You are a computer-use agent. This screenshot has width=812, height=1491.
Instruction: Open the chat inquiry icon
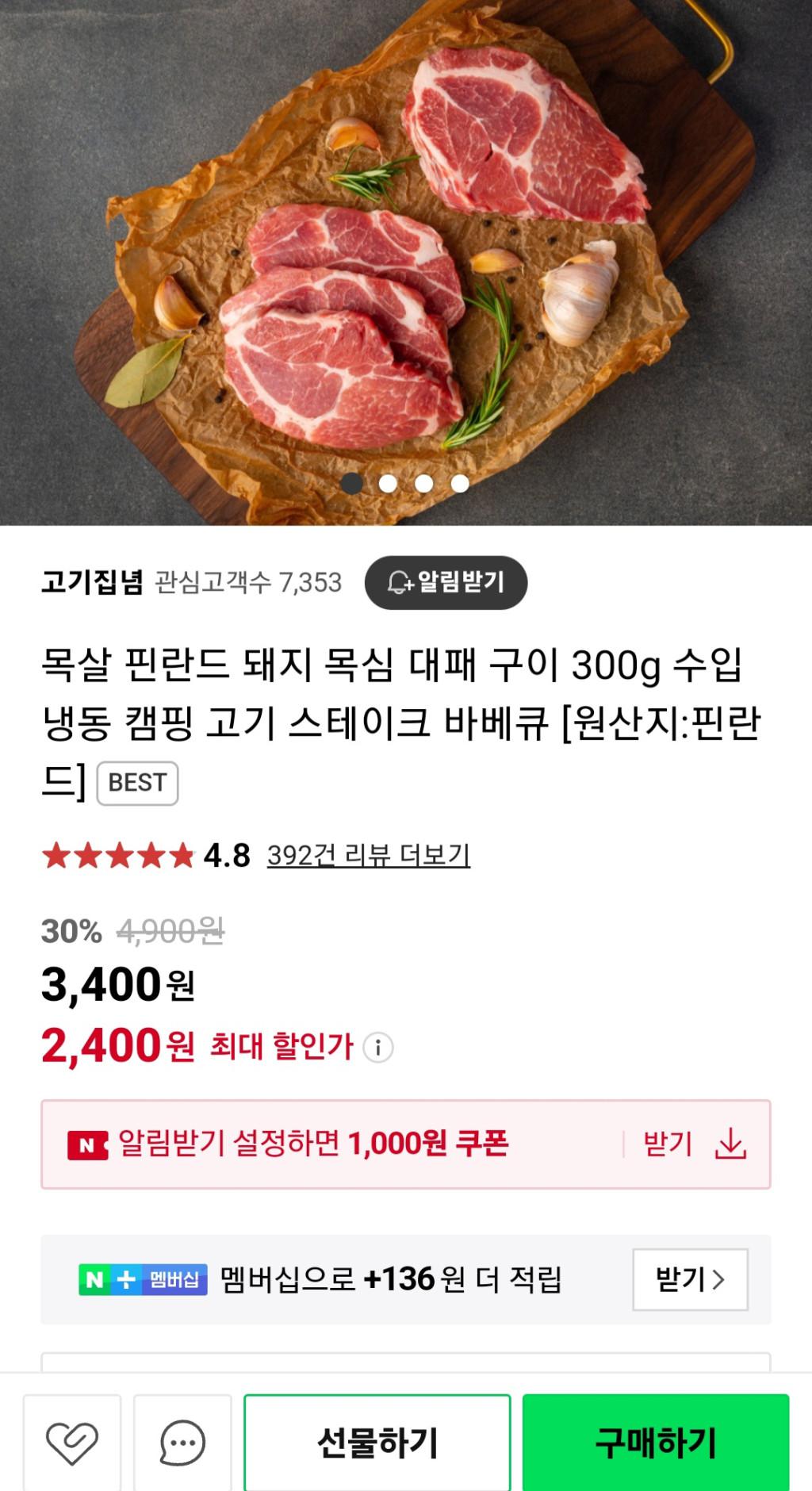182,1442
